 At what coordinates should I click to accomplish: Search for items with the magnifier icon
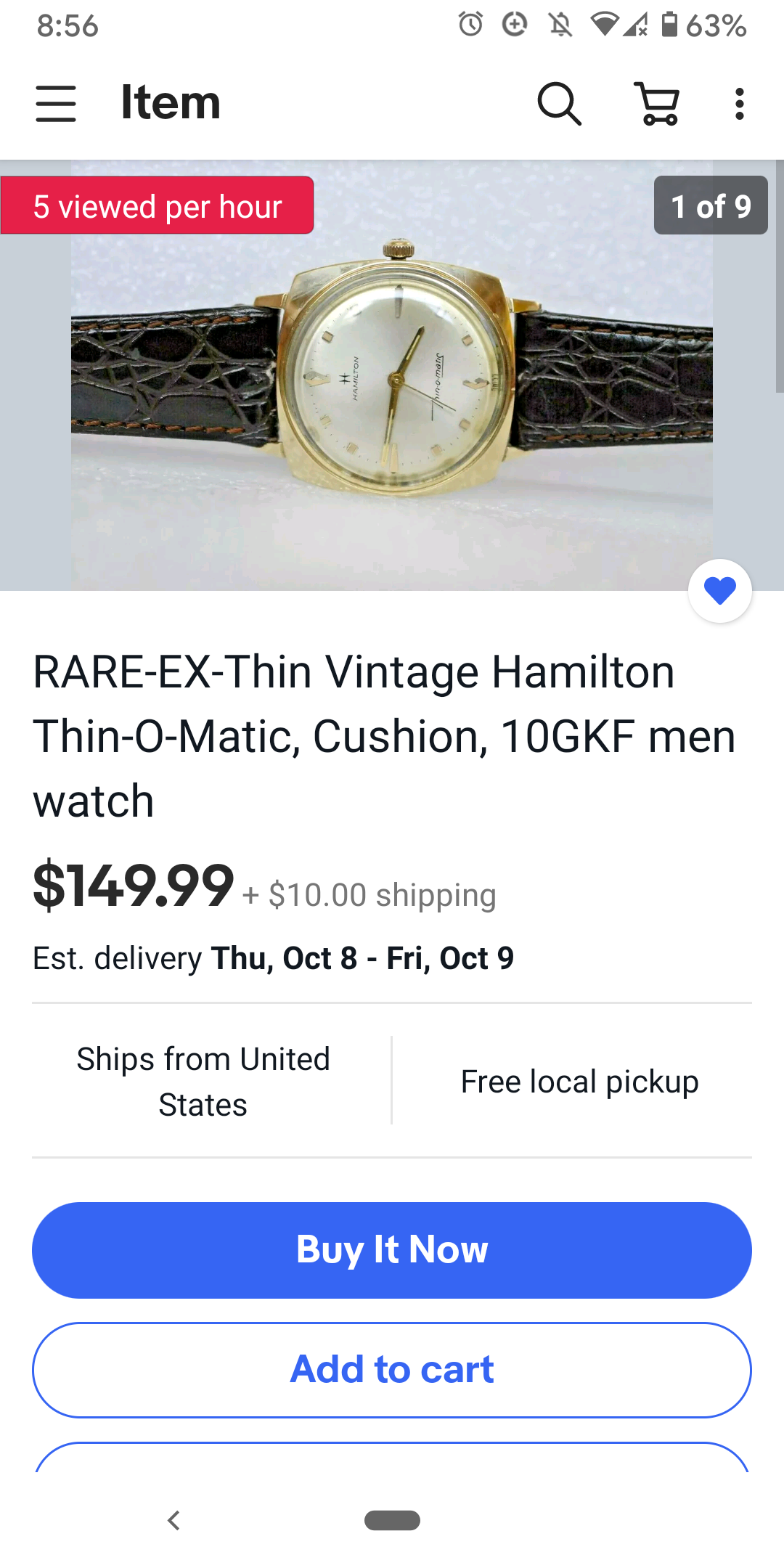(559, 104)
